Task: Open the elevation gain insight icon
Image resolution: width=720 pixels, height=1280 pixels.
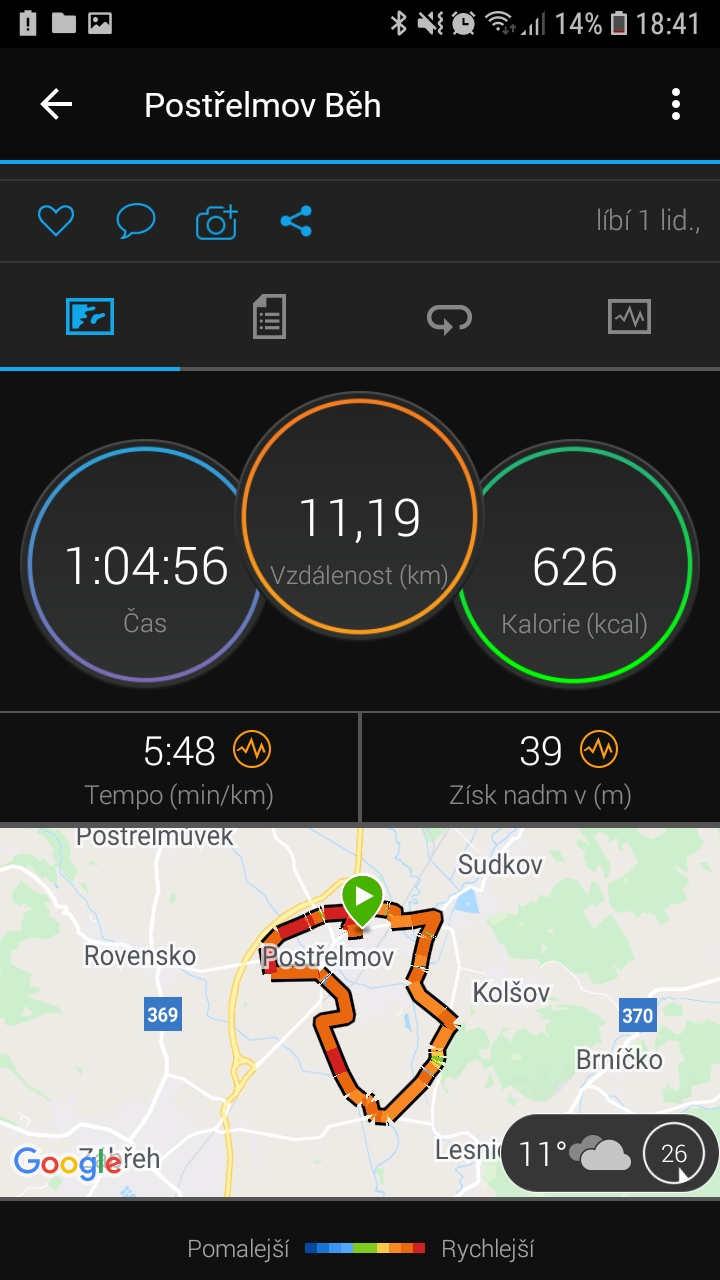Action: click(x=599, y=749)
